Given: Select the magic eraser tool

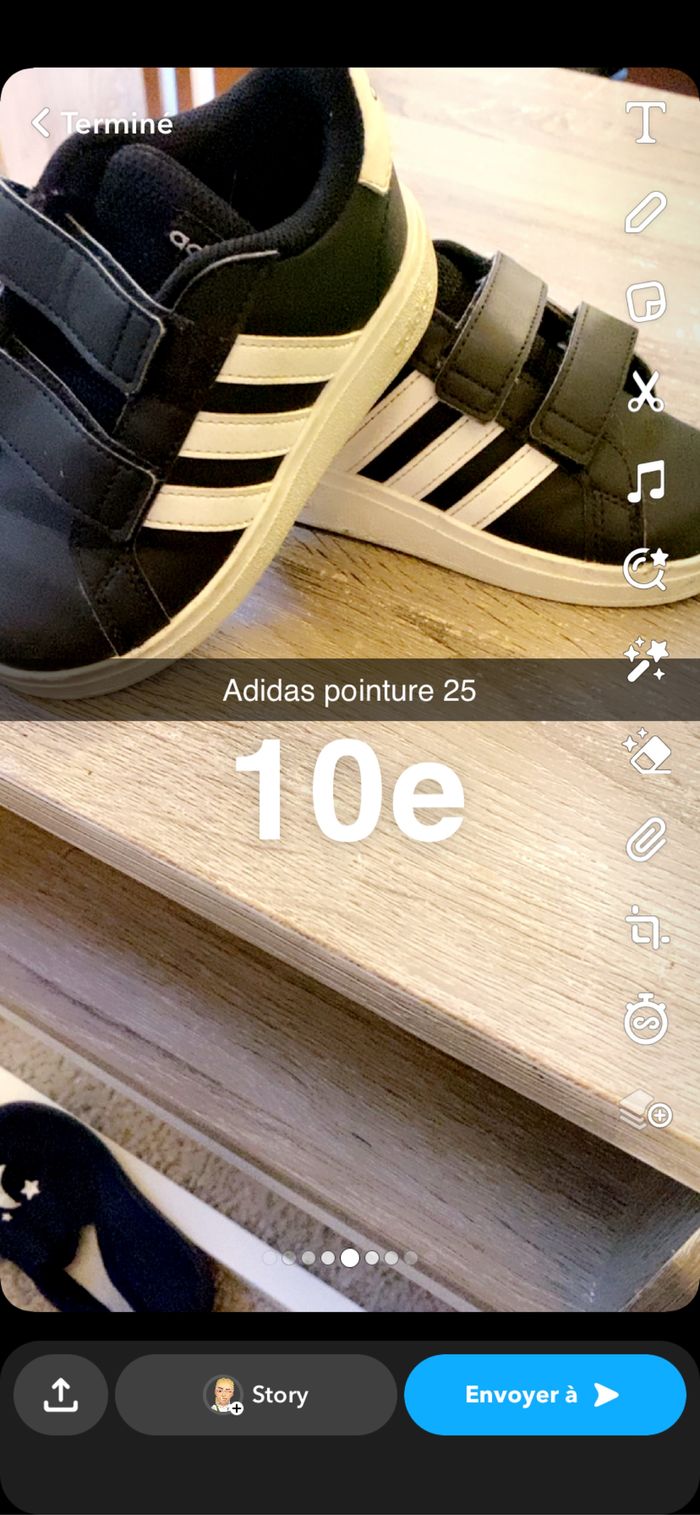Looking at the screenshot, I should tap(646, 750).
